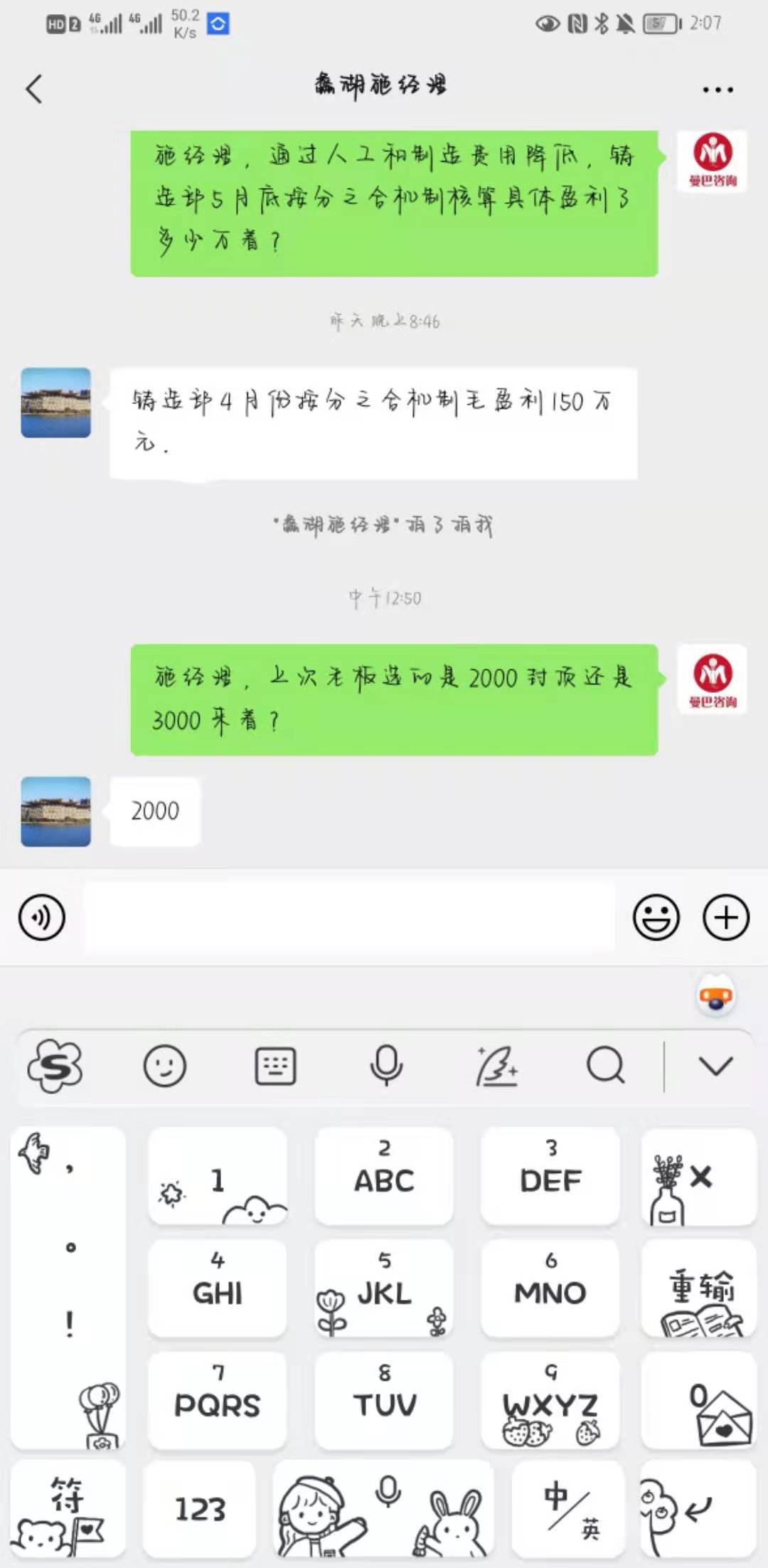Open the contact's landscape photo avatar beside 2000
The image size is (768, 1568).
(x=55, y=812)
